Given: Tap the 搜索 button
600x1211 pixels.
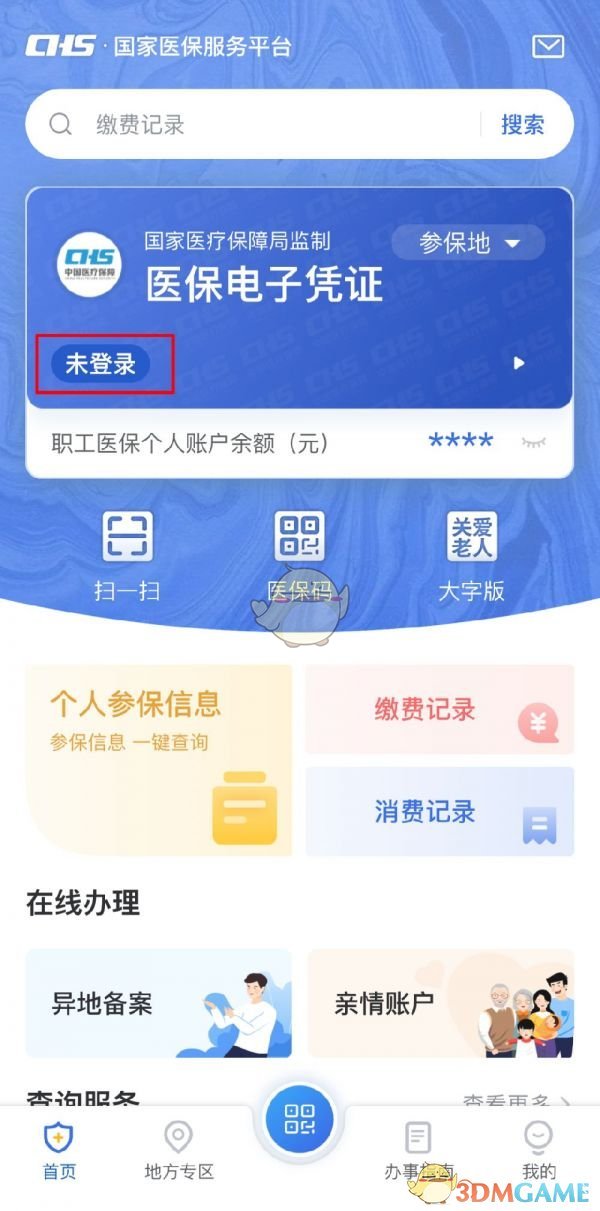Looking at the screenshot, I should (523, 125).
